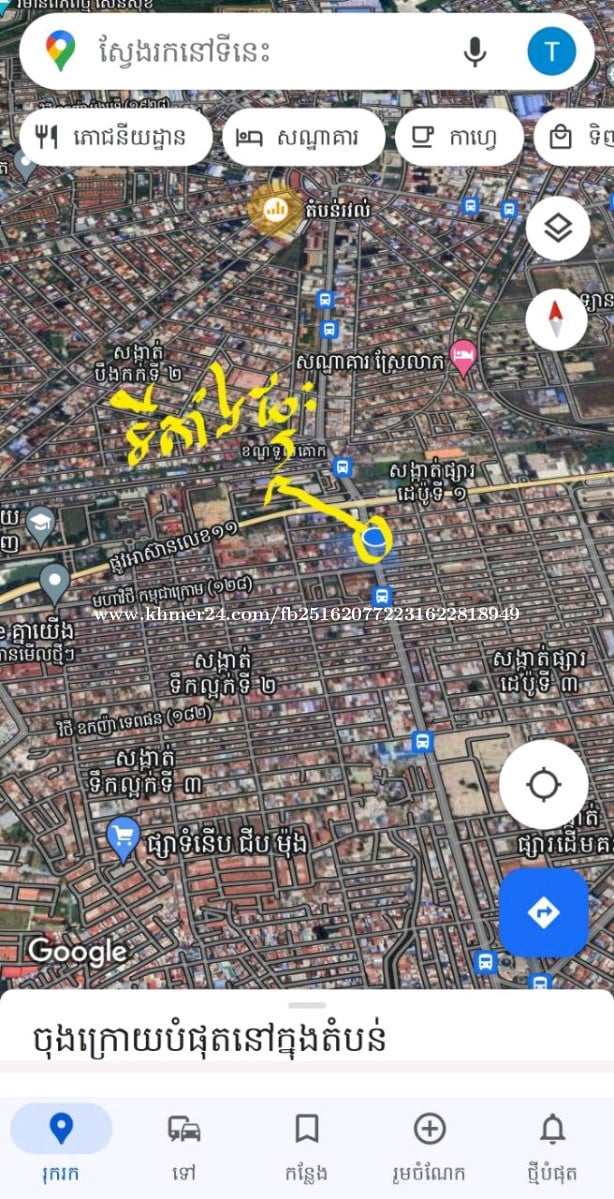Open the សណ្ឋាគារ ស្រែលាភ hotel pin
Screen dimensions: 614x1199
pyautogui.click(x=462, y=356)
